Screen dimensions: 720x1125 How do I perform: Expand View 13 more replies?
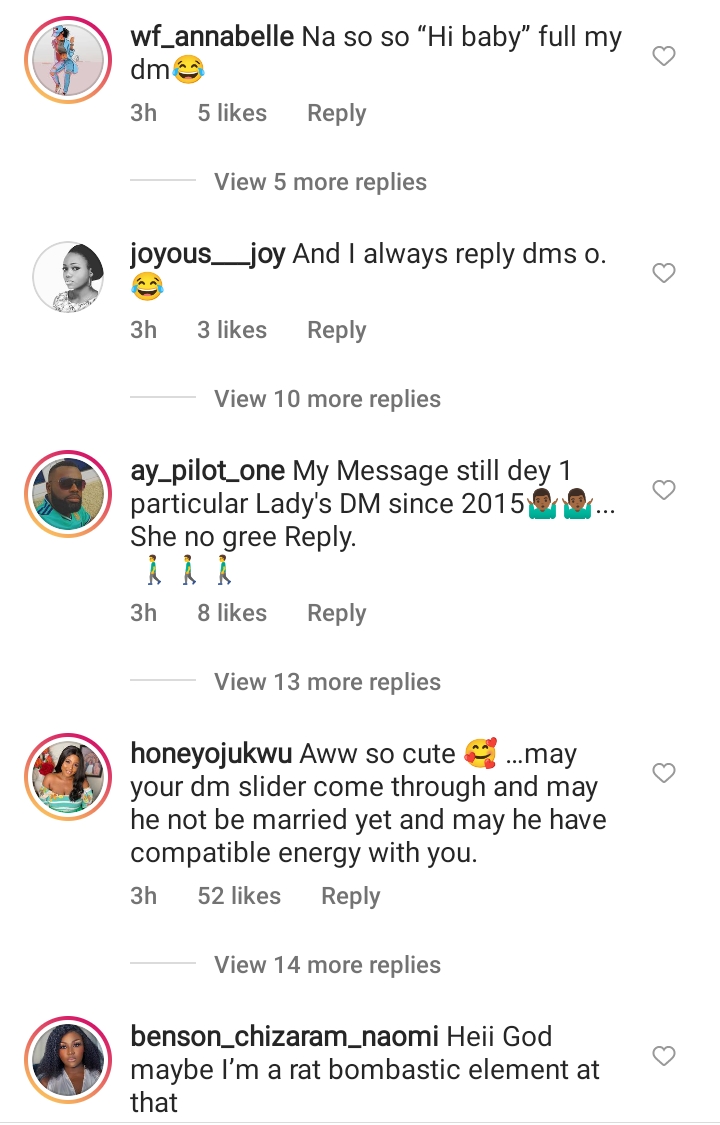pyautogui.click(x=327, y=682)
